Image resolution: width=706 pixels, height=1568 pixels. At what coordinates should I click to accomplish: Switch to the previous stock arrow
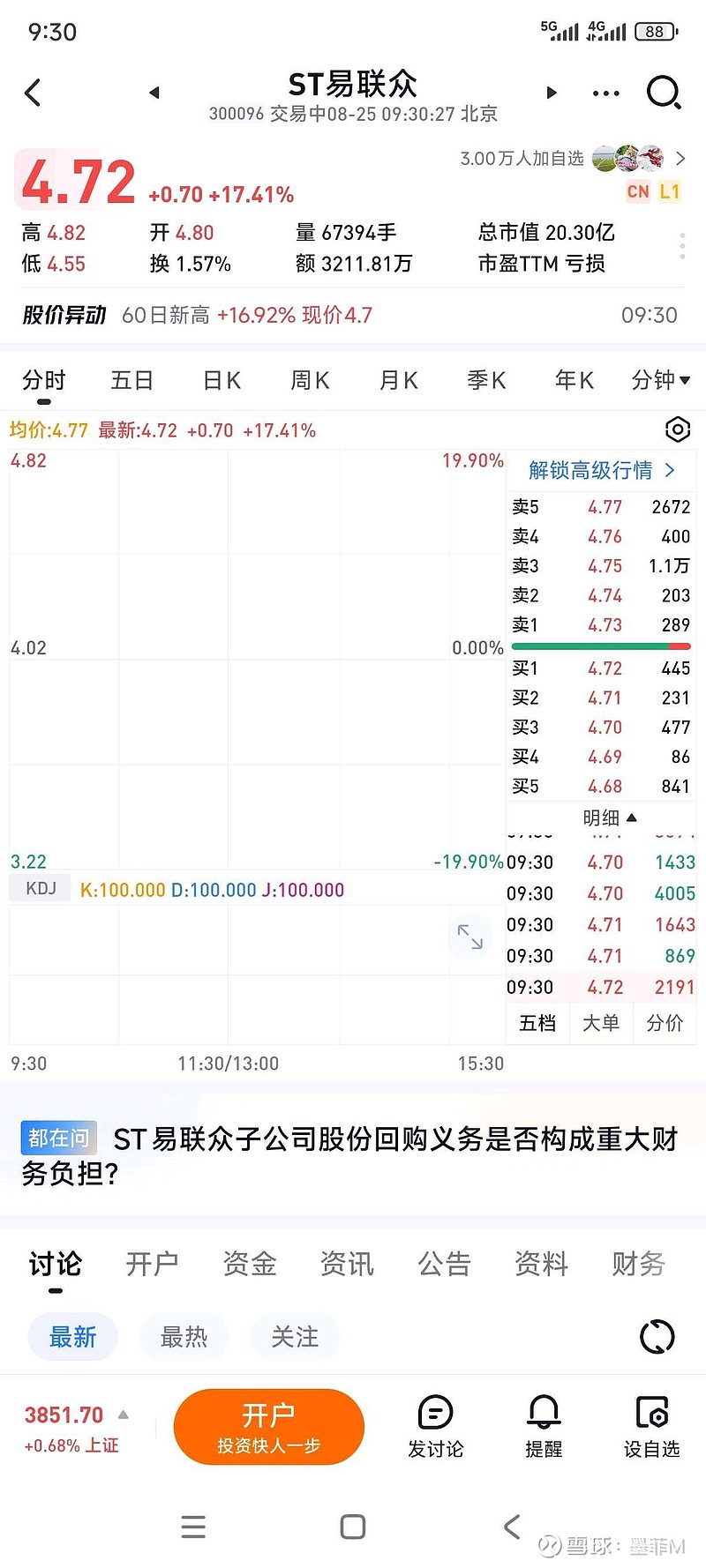[154, 93]
